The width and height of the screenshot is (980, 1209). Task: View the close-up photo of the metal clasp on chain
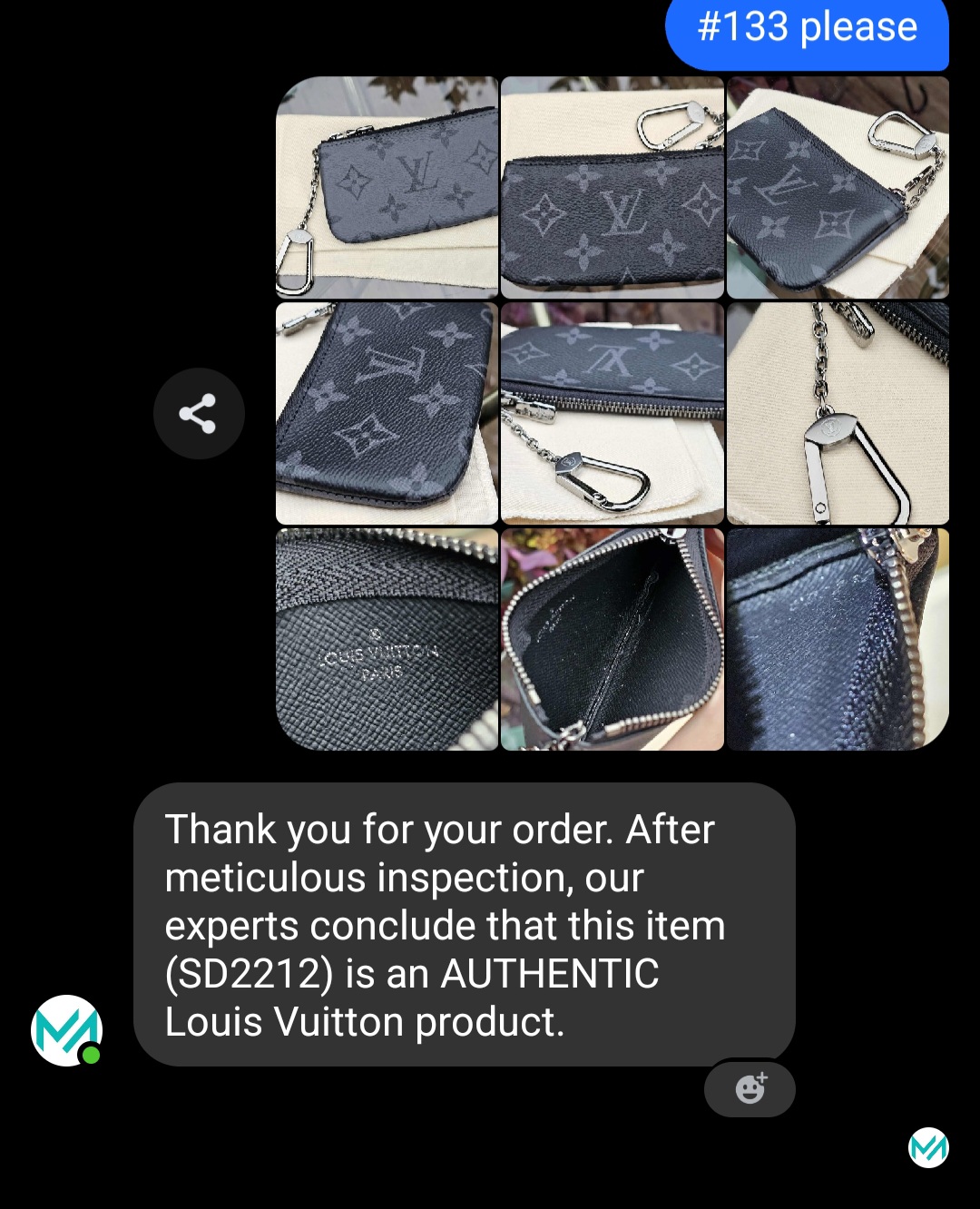click(838, 414)
